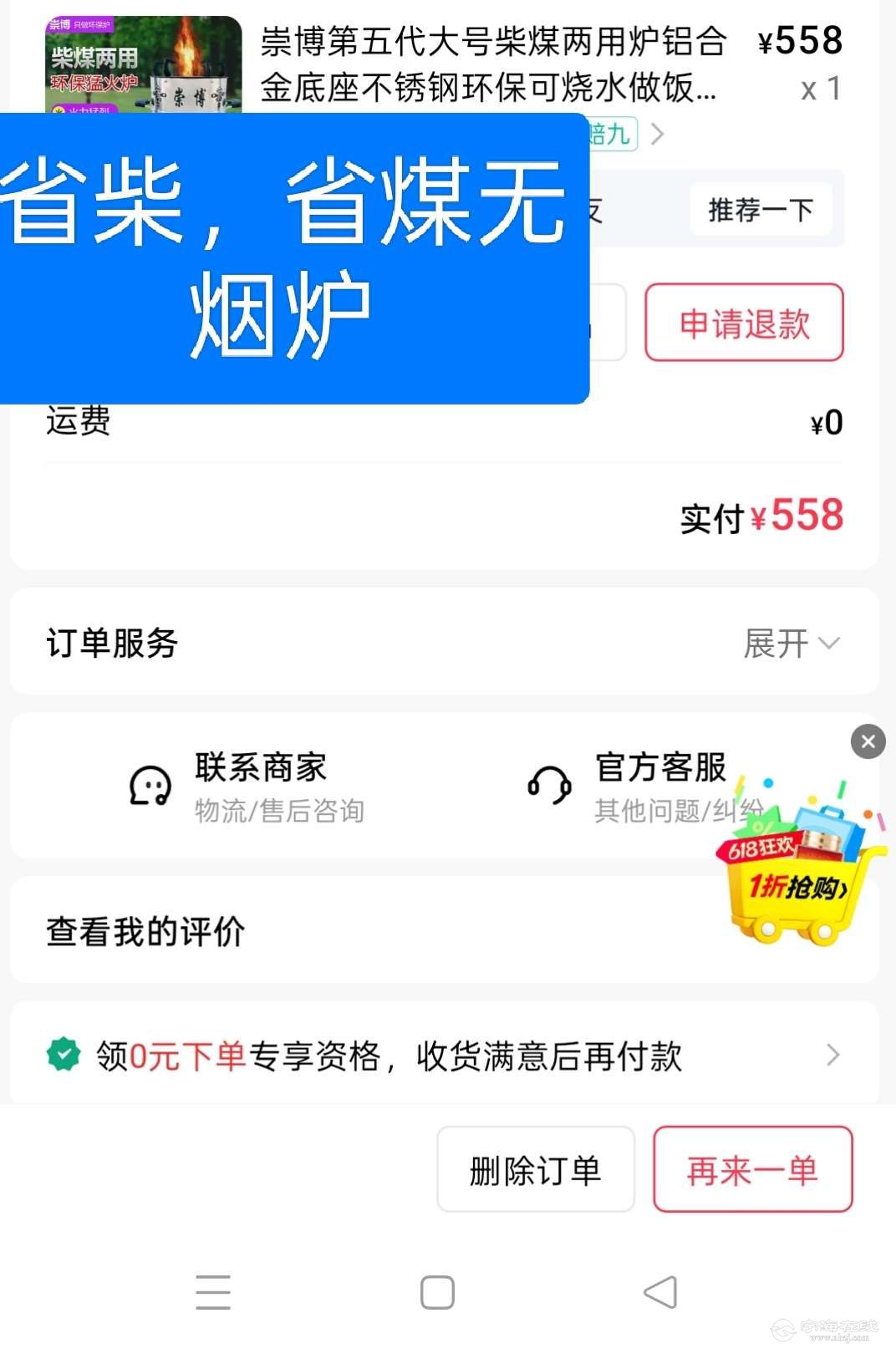
Task: Close the 618狂欢 floating promo
Action: click(868, 741)
